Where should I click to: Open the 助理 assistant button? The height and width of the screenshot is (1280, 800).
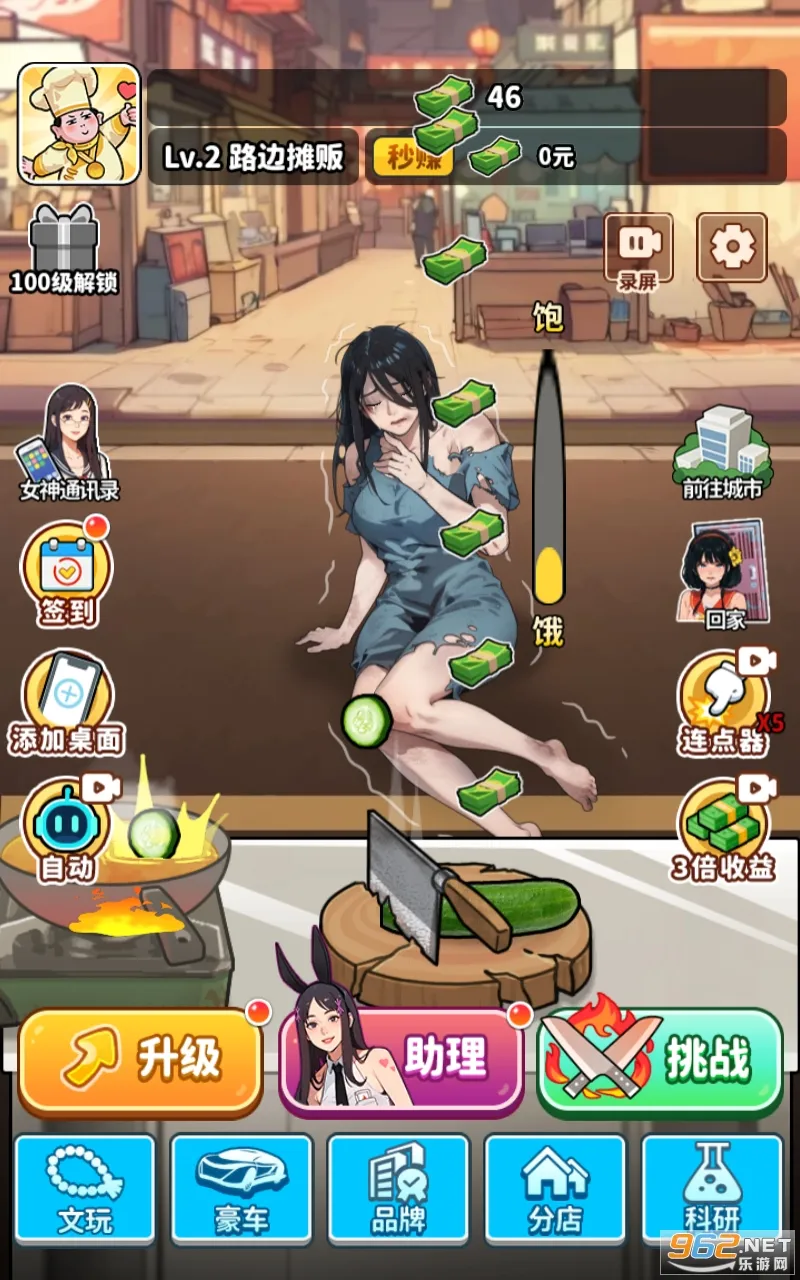pos(401,1060)
